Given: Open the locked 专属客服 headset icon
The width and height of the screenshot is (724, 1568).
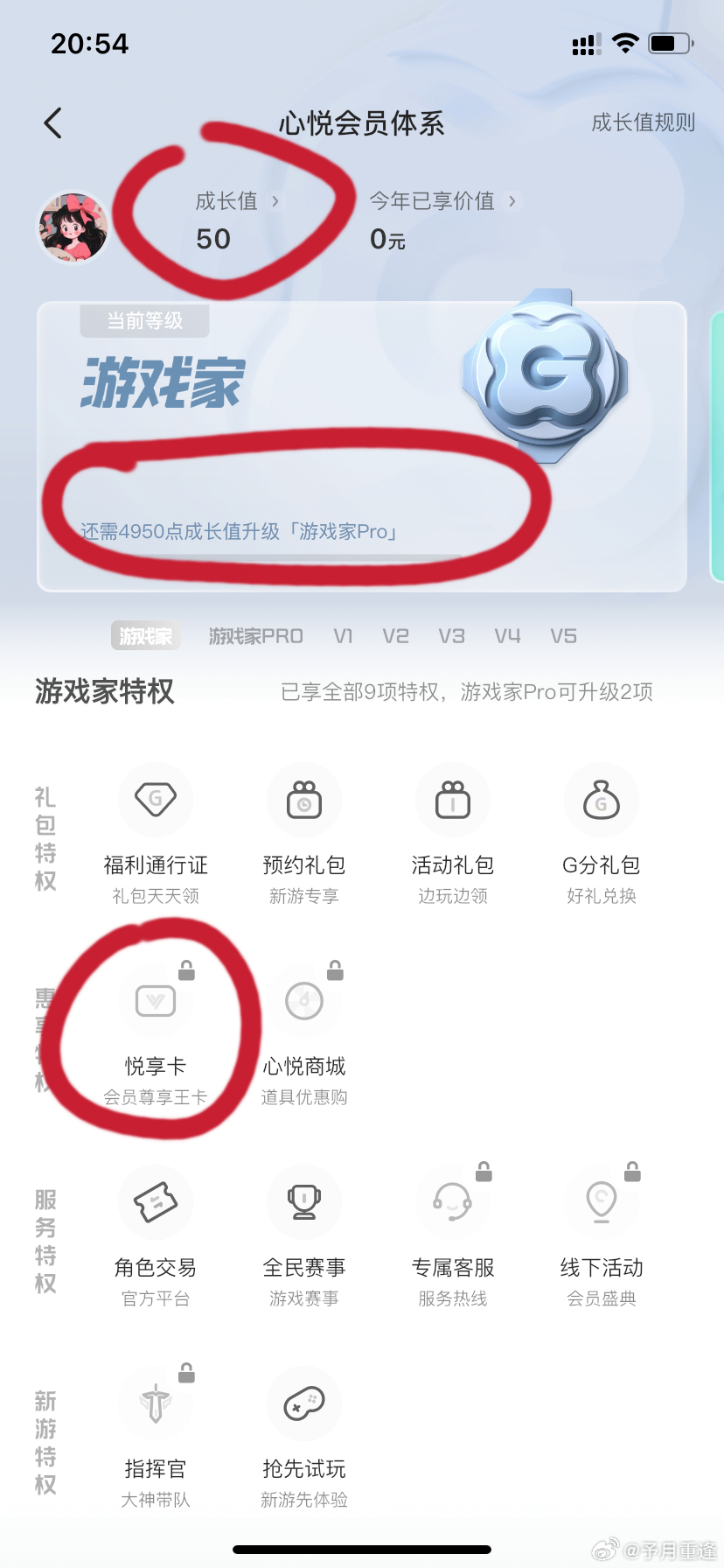Looking at the screenshot, I should coord(452,1202).
